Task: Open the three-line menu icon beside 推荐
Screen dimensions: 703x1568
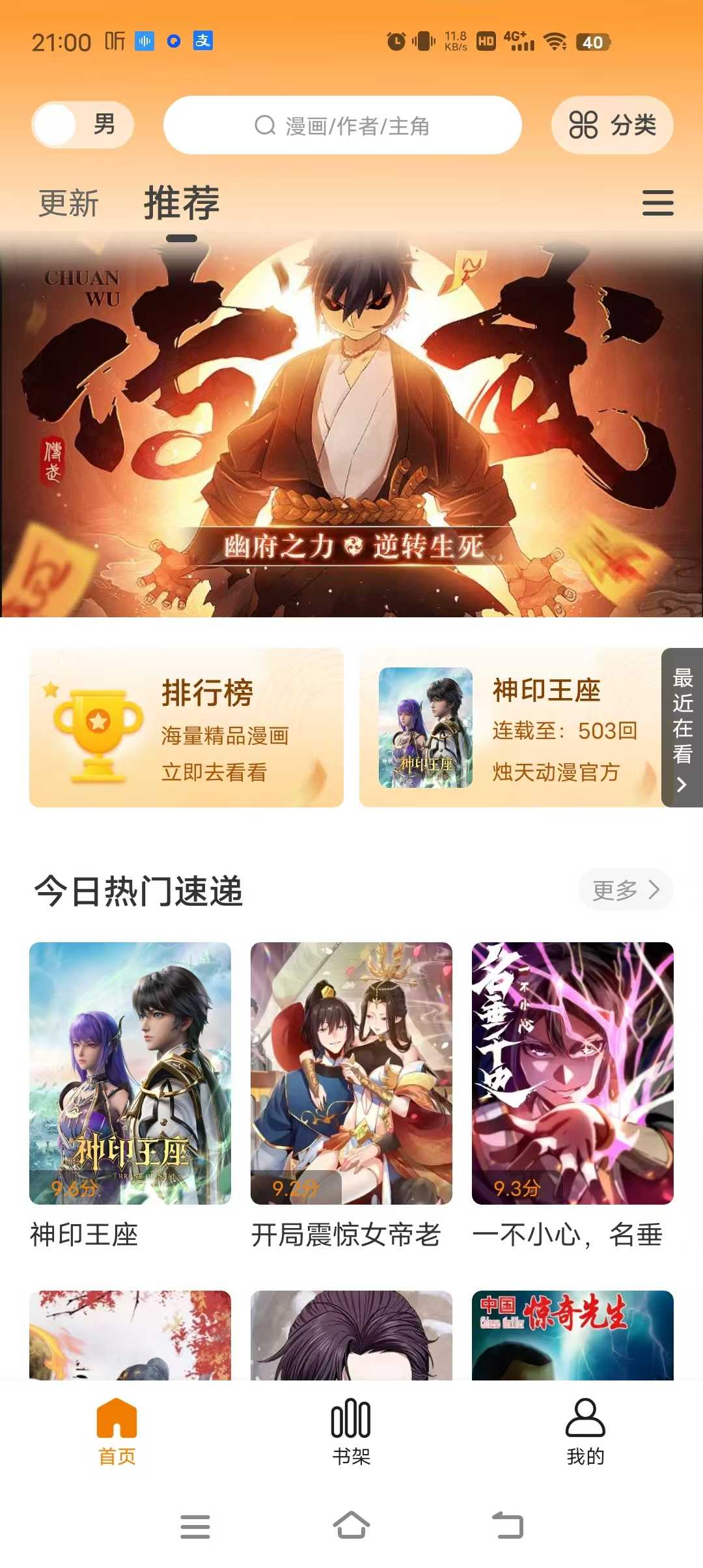Action: coord(657,203)
